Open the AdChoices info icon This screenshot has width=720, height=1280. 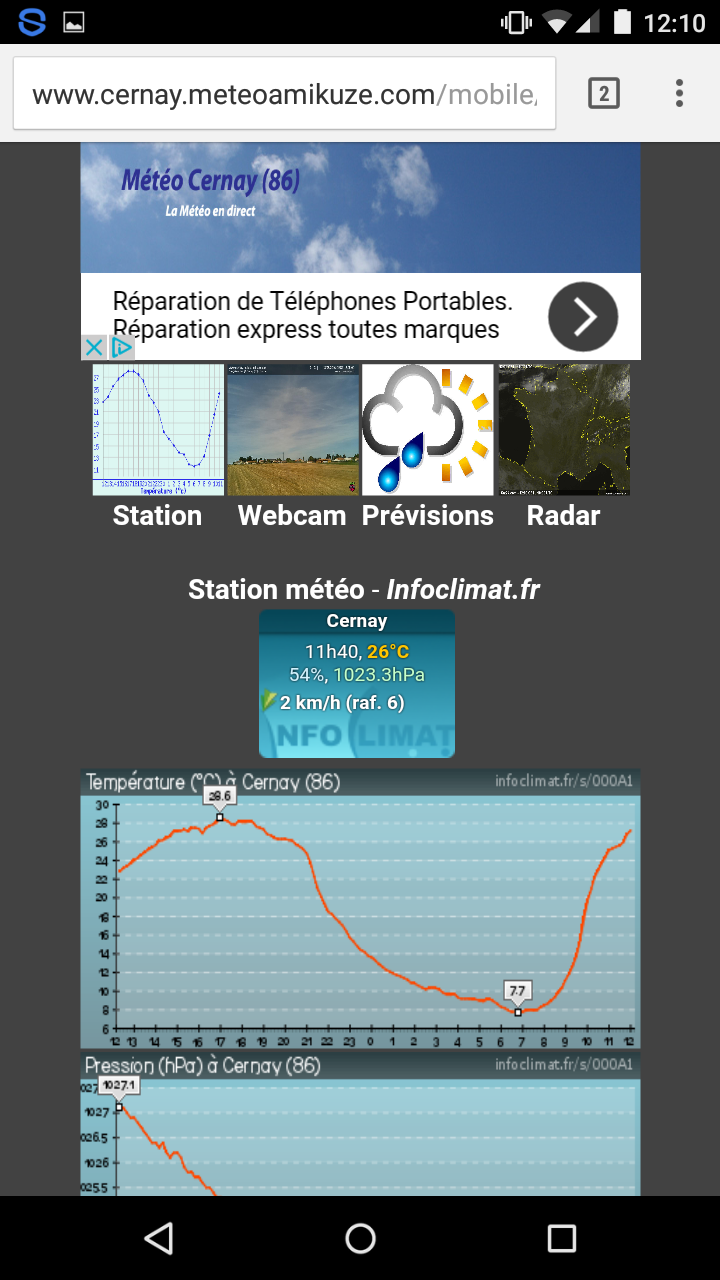click(x=121, y=348)
